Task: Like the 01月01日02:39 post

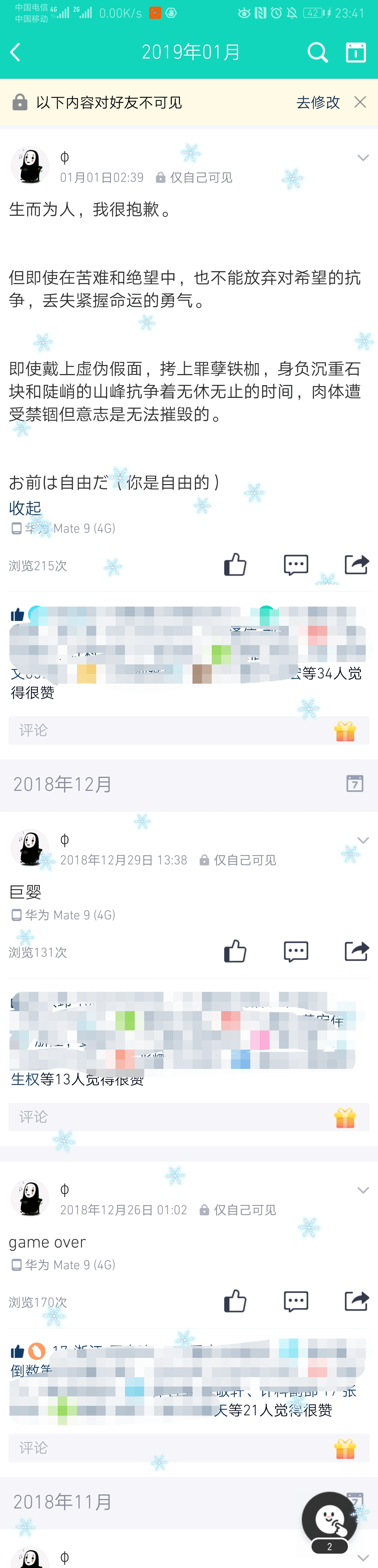Action: 235,565
